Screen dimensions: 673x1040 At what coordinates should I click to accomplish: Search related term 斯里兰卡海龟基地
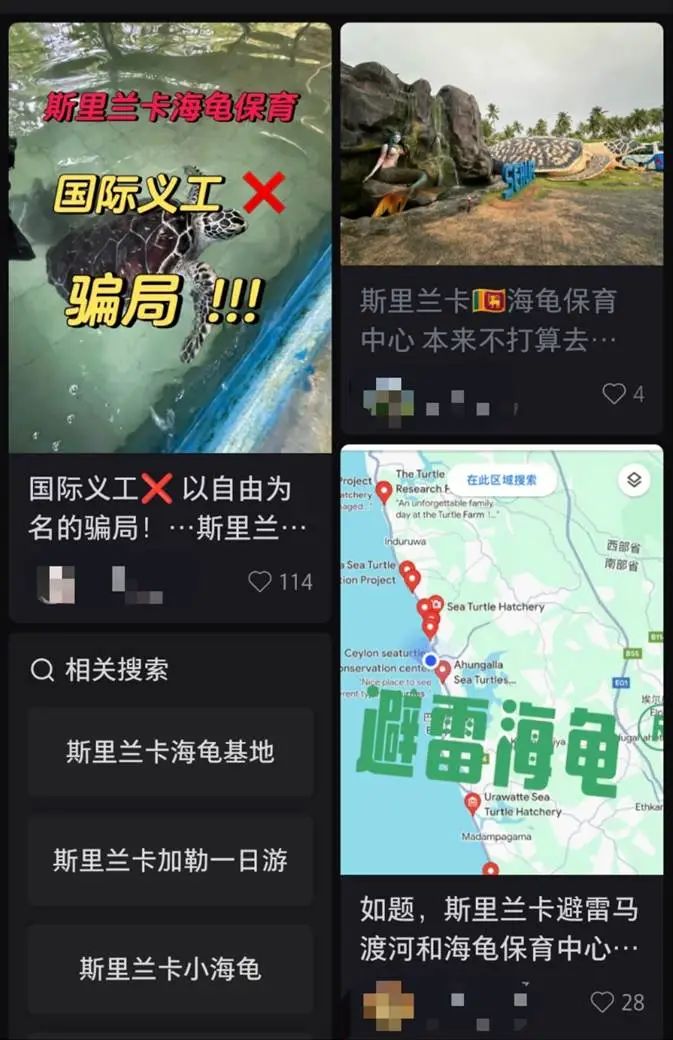[170, 752]
